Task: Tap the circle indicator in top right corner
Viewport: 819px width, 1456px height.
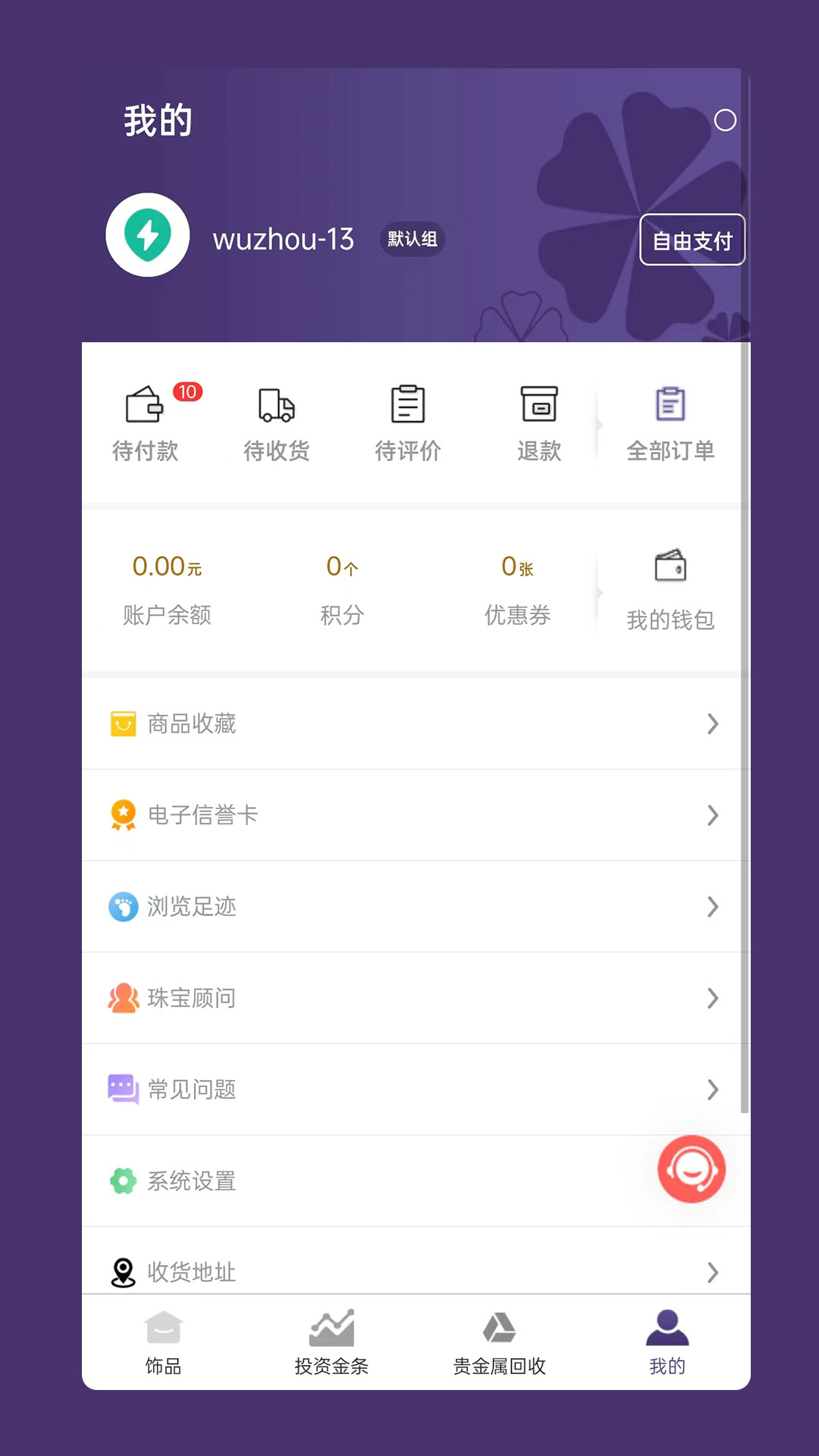Action: tap(725, 120)
